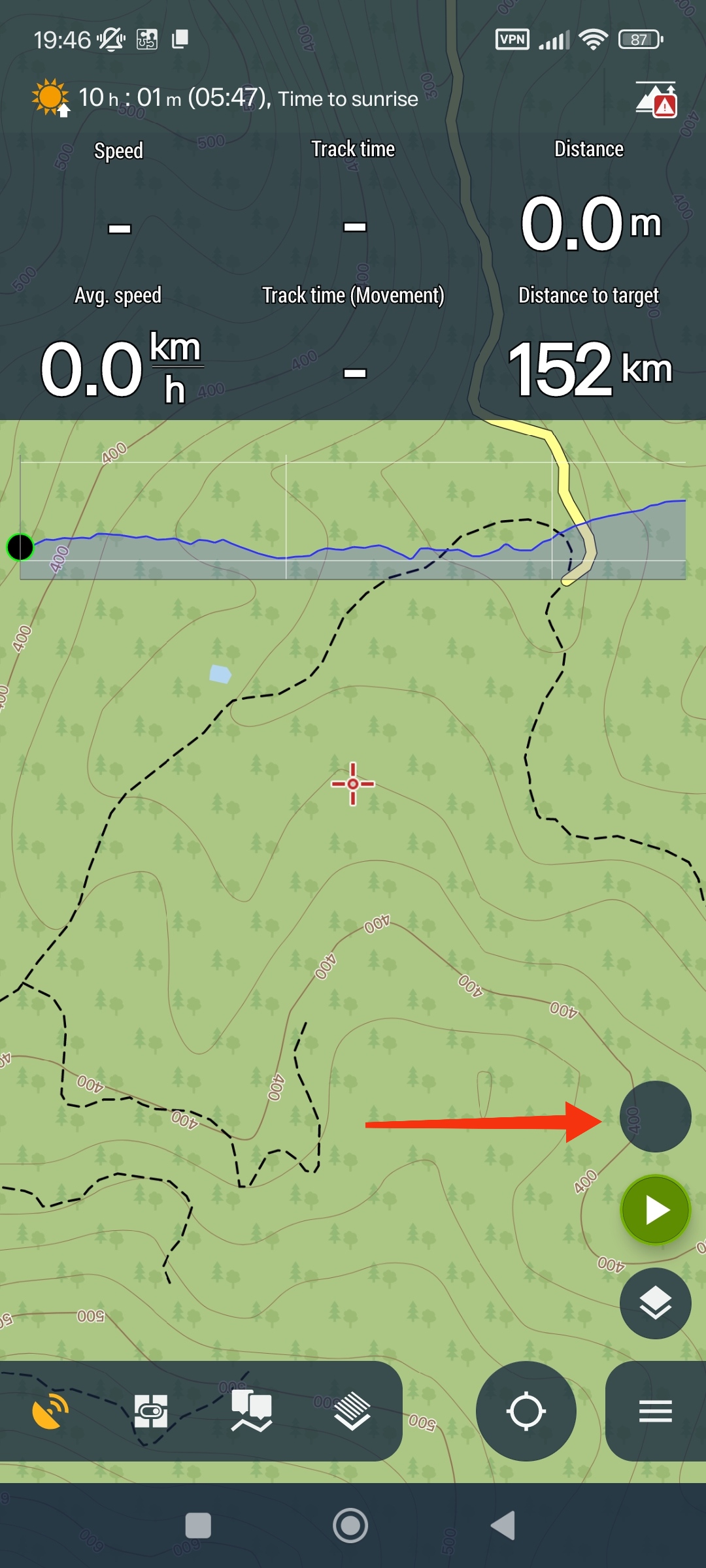Open the map layers round button
The width and height of the screenshot is (706, 1568).
pyautogui.click(x=655, y=1303)
